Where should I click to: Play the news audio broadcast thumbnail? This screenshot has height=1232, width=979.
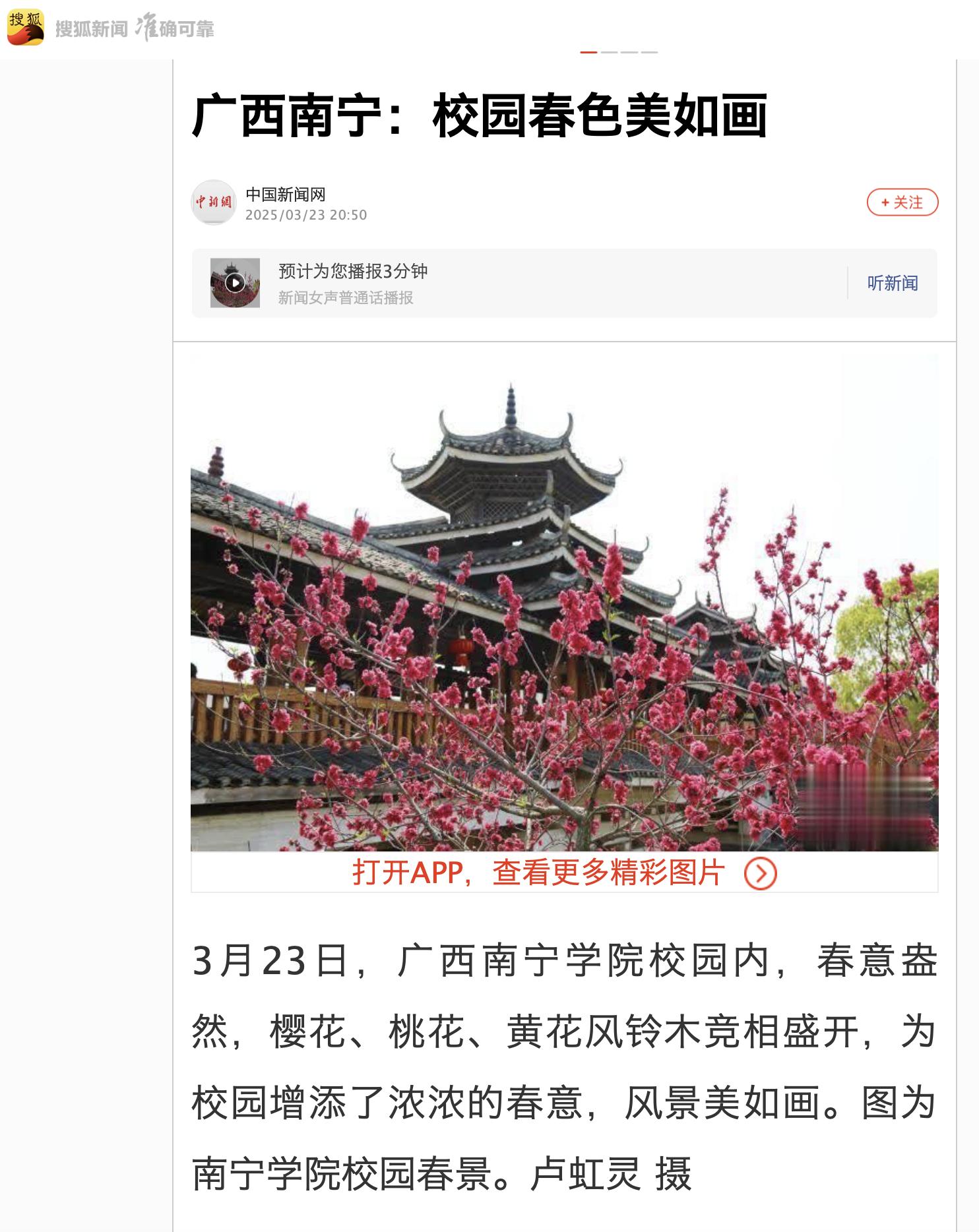235,283
